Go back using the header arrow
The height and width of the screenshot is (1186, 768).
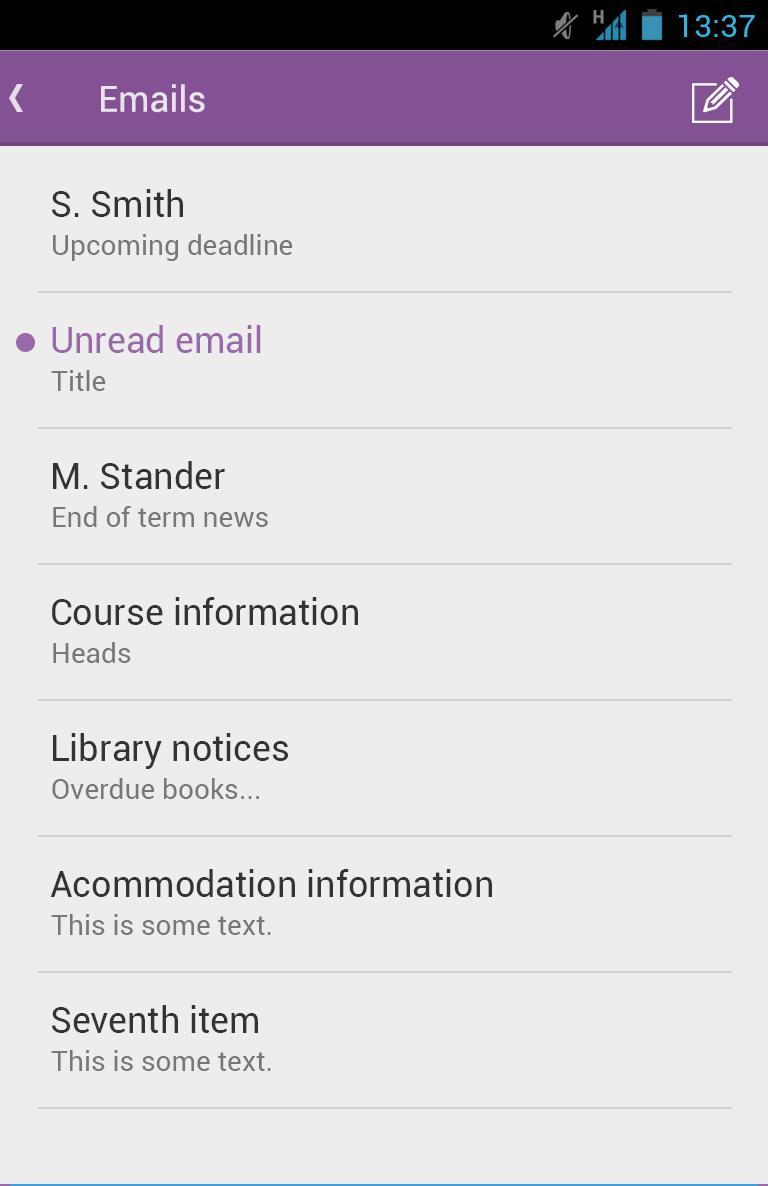click(x=17, y=98)
